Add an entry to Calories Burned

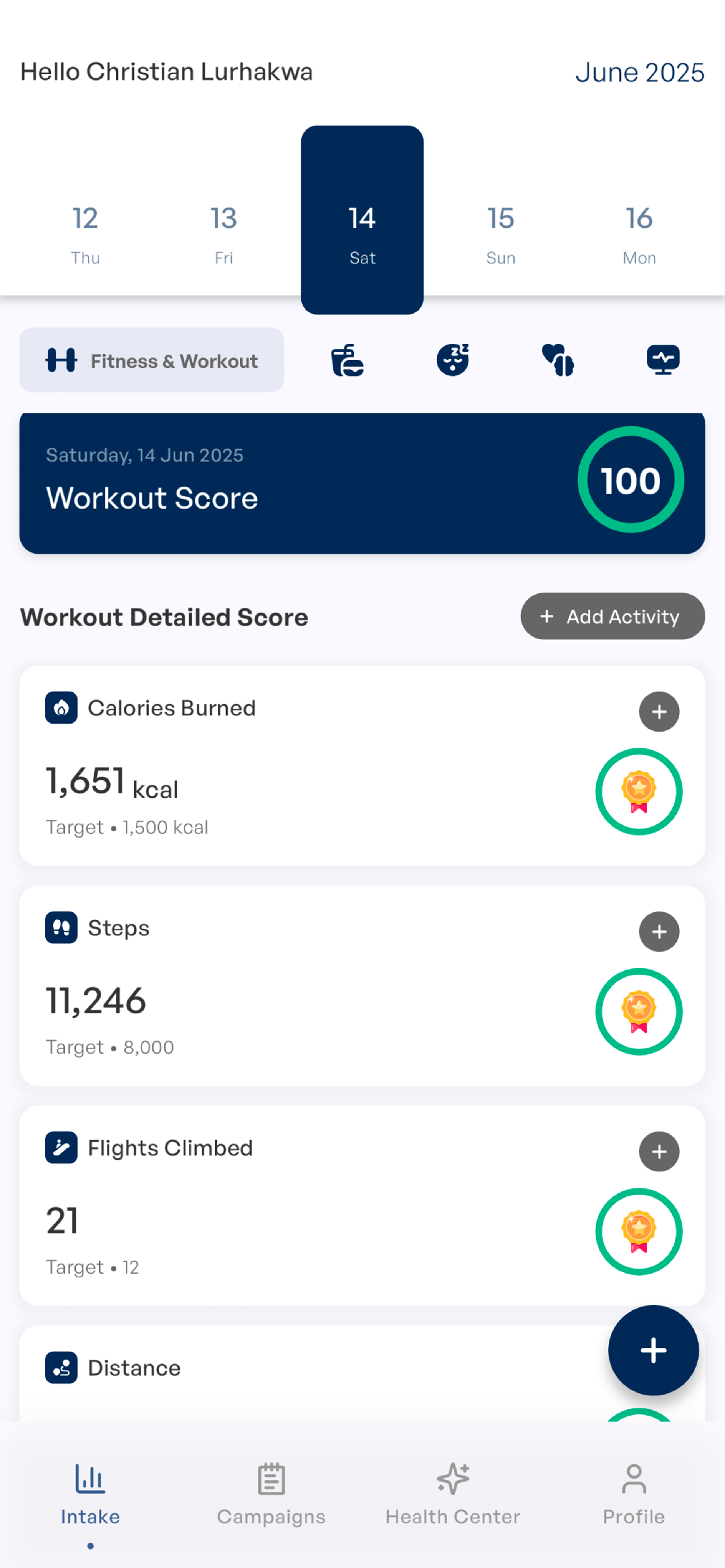[659, 712]
